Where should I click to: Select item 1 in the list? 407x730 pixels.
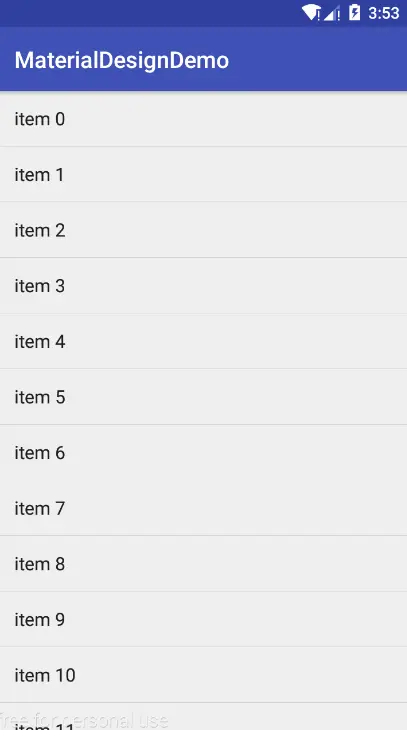point(204,174)
